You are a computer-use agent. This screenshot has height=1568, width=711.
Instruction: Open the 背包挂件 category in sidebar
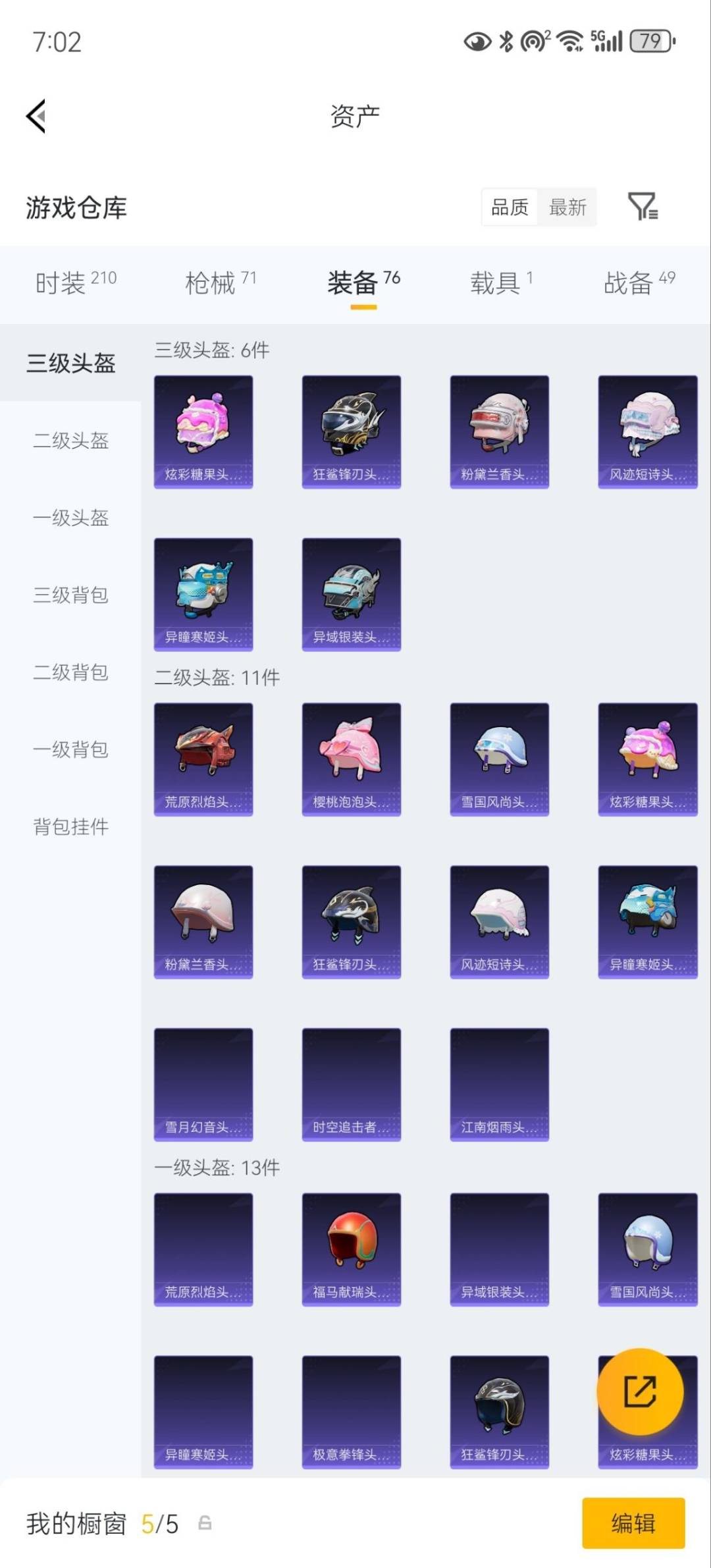click(x=70, y=826)
